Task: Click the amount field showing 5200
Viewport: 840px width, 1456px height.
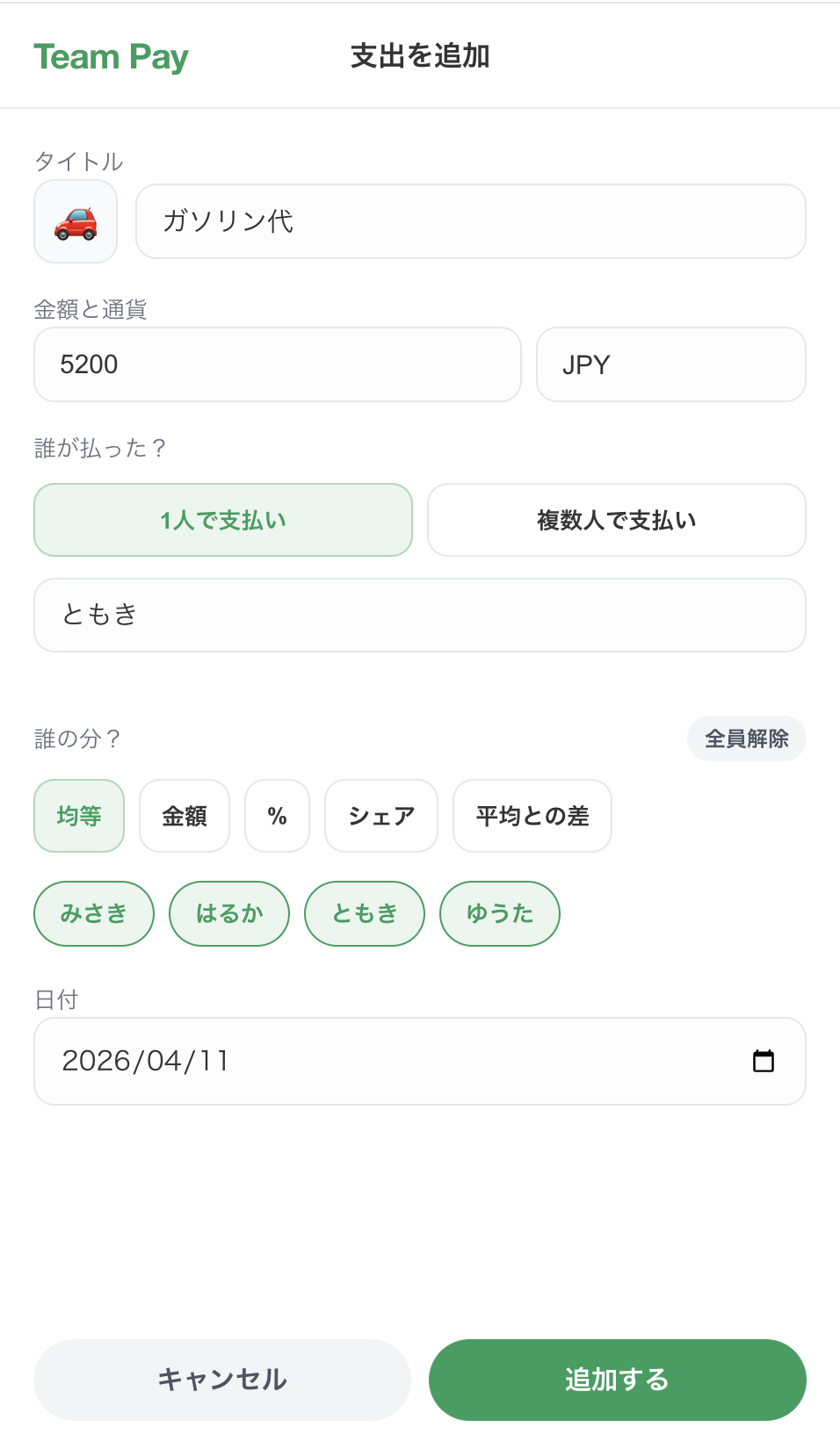Action: (278, 364)
